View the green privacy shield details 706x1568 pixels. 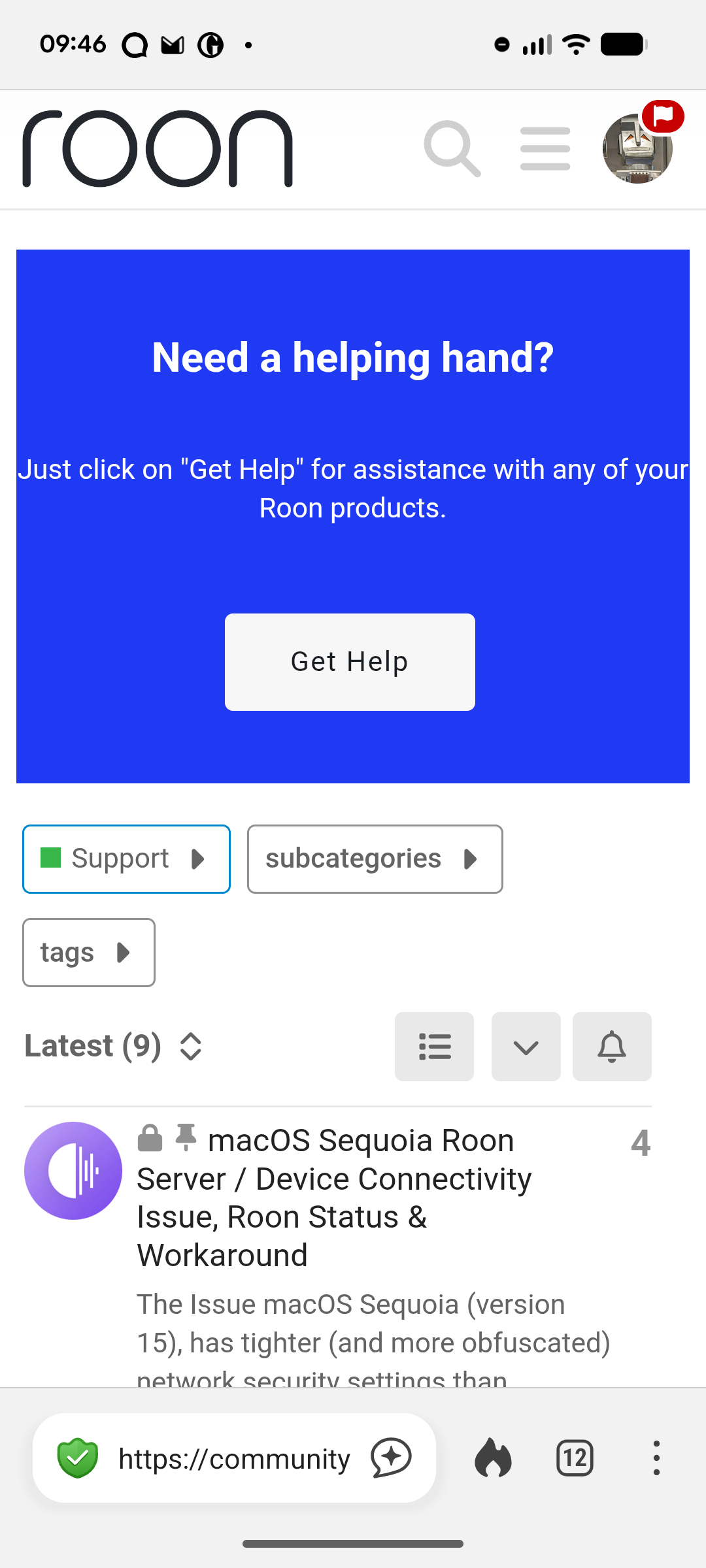[78, 1458]
